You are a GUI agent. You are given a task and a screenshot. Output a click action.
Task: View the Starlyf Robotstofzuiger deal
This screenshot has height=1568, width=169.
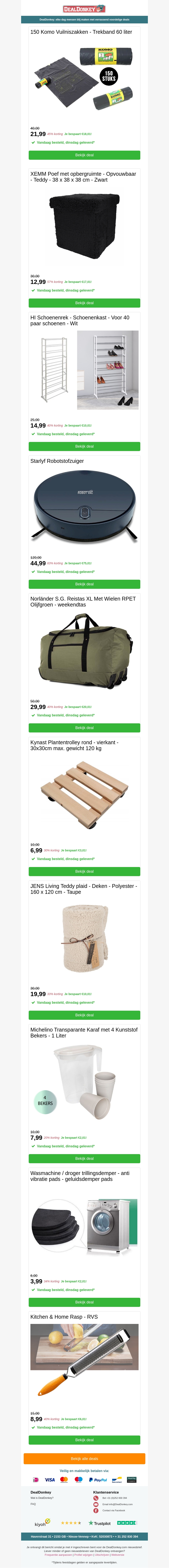click(x=84, y=584)
